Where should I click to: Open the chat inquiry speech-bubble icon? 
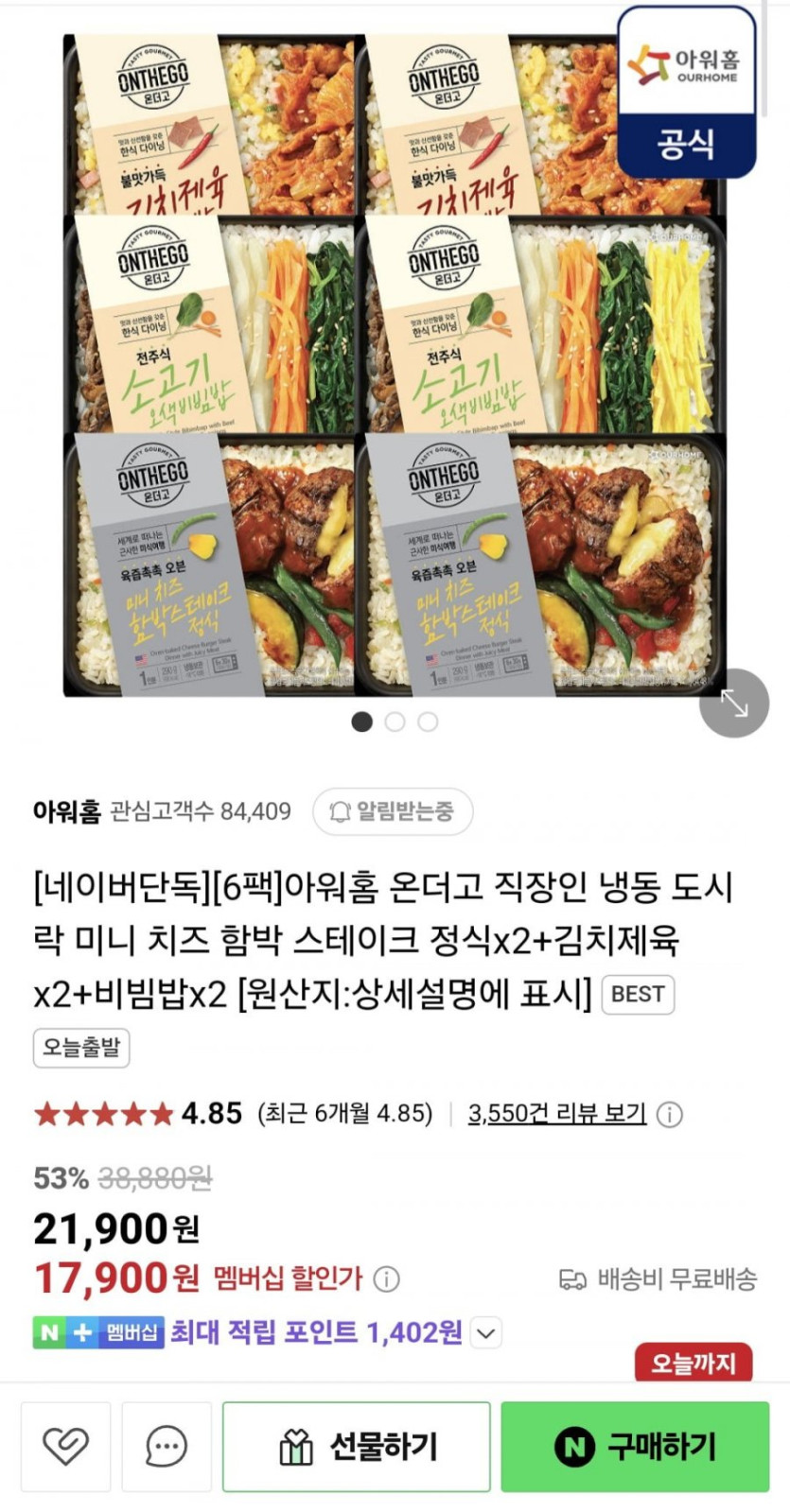(x=167, y=1446)
